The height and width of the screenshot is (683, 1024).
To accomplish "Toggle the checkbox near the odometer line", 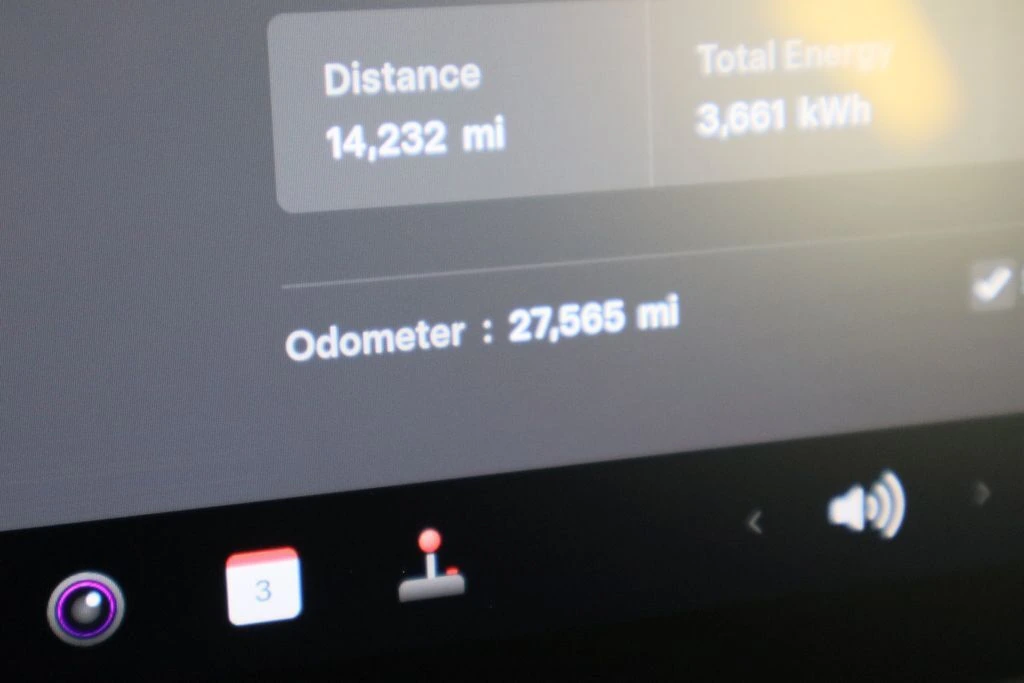I will (992, 285).
